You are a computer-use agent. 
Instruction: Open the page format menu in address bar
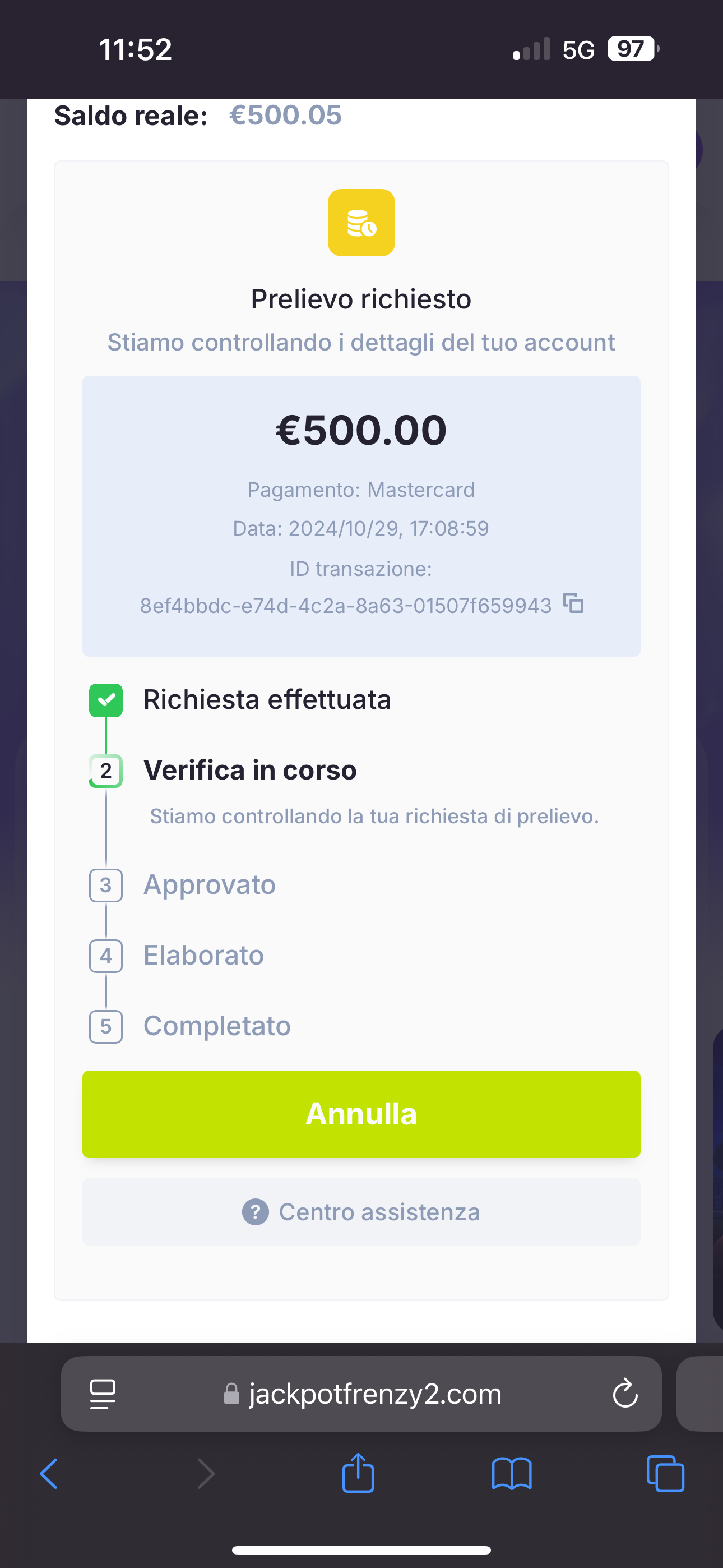103,1393
